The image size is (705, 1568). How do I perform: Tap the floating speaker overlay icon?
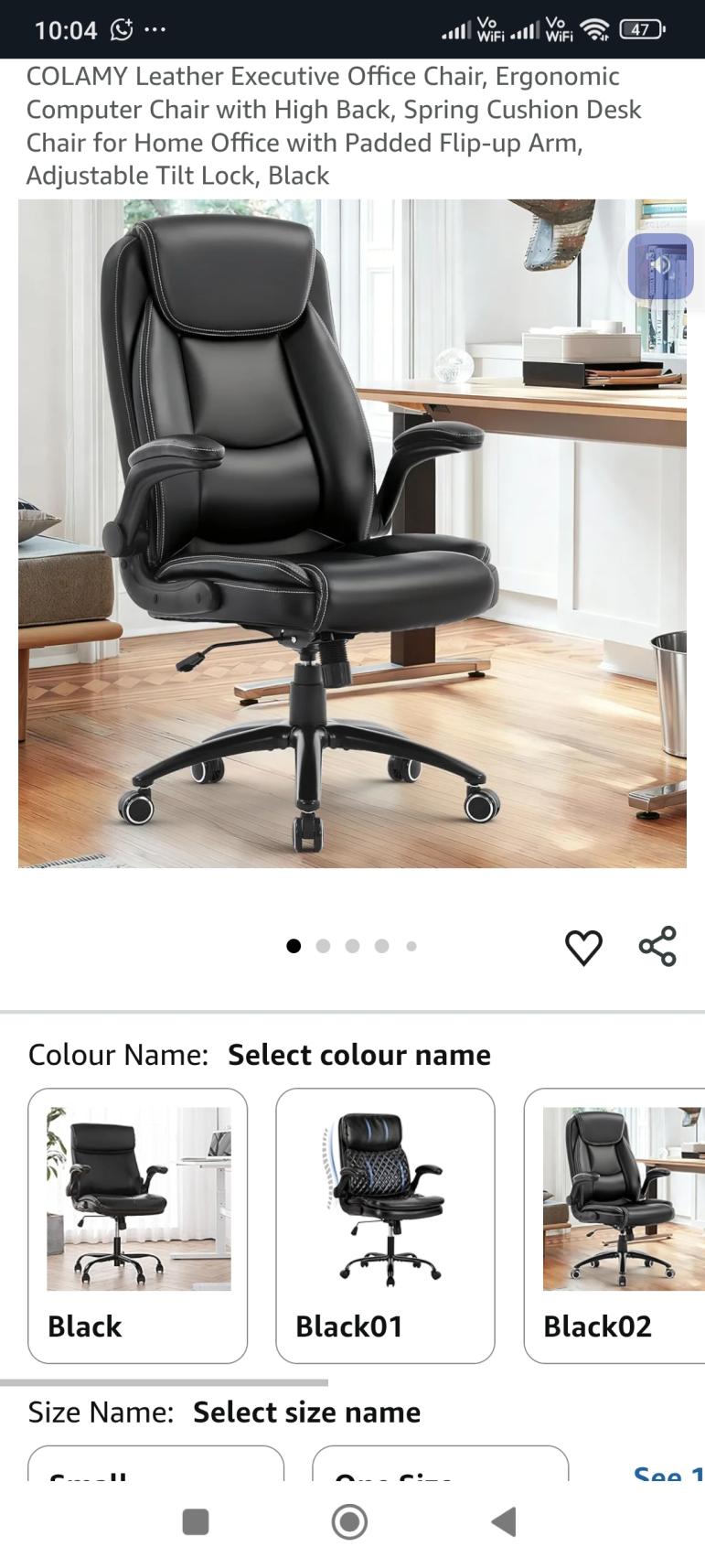[x=660, y=266]
